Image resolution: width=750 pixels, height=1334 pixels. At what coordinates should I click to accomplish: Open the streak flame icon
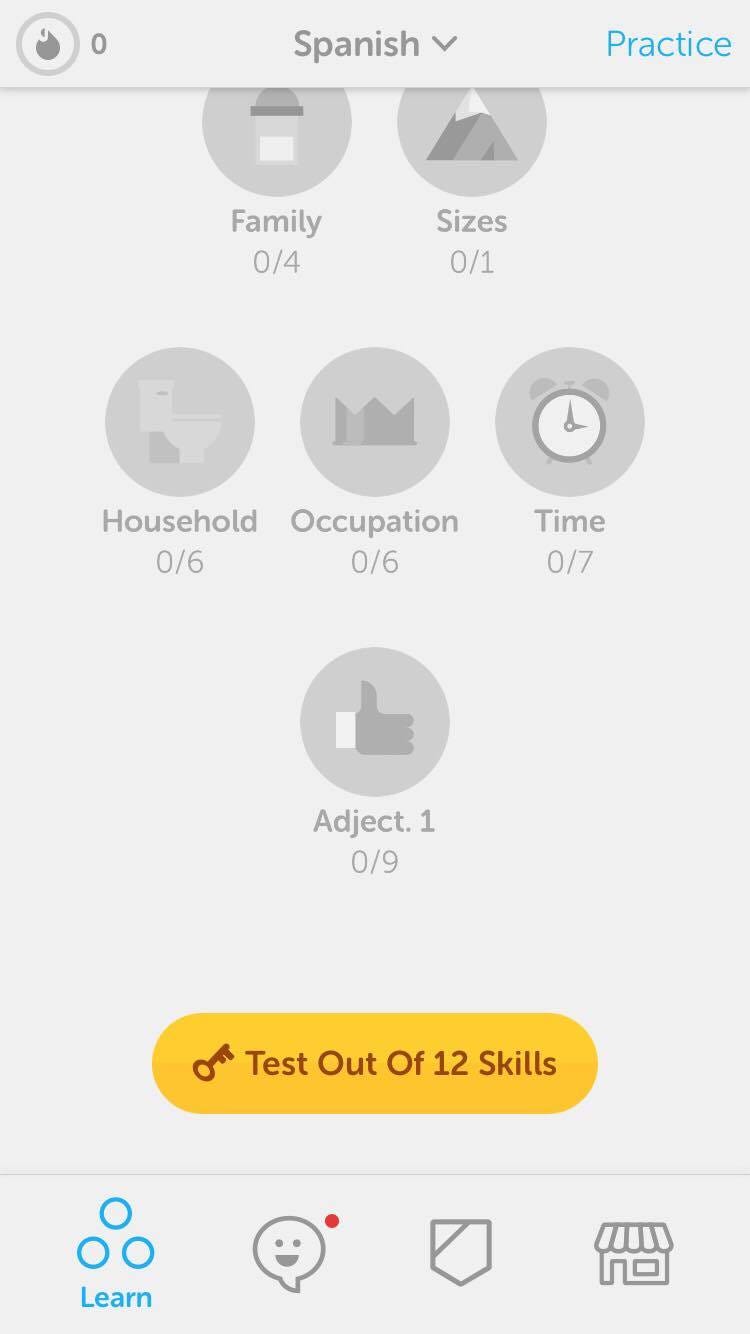coord(47,44)
